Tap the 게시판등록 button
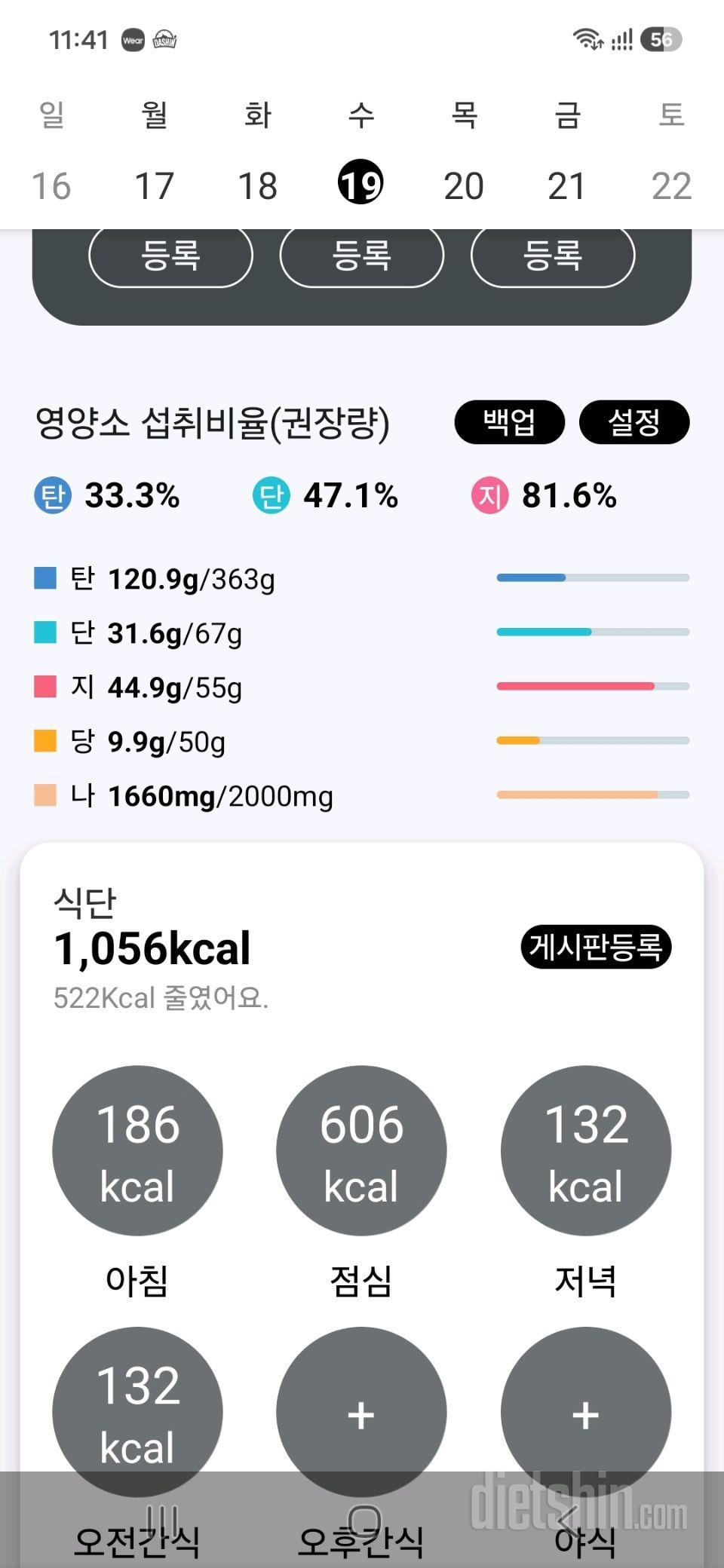The image size is (724, 1568). (596, 947)
